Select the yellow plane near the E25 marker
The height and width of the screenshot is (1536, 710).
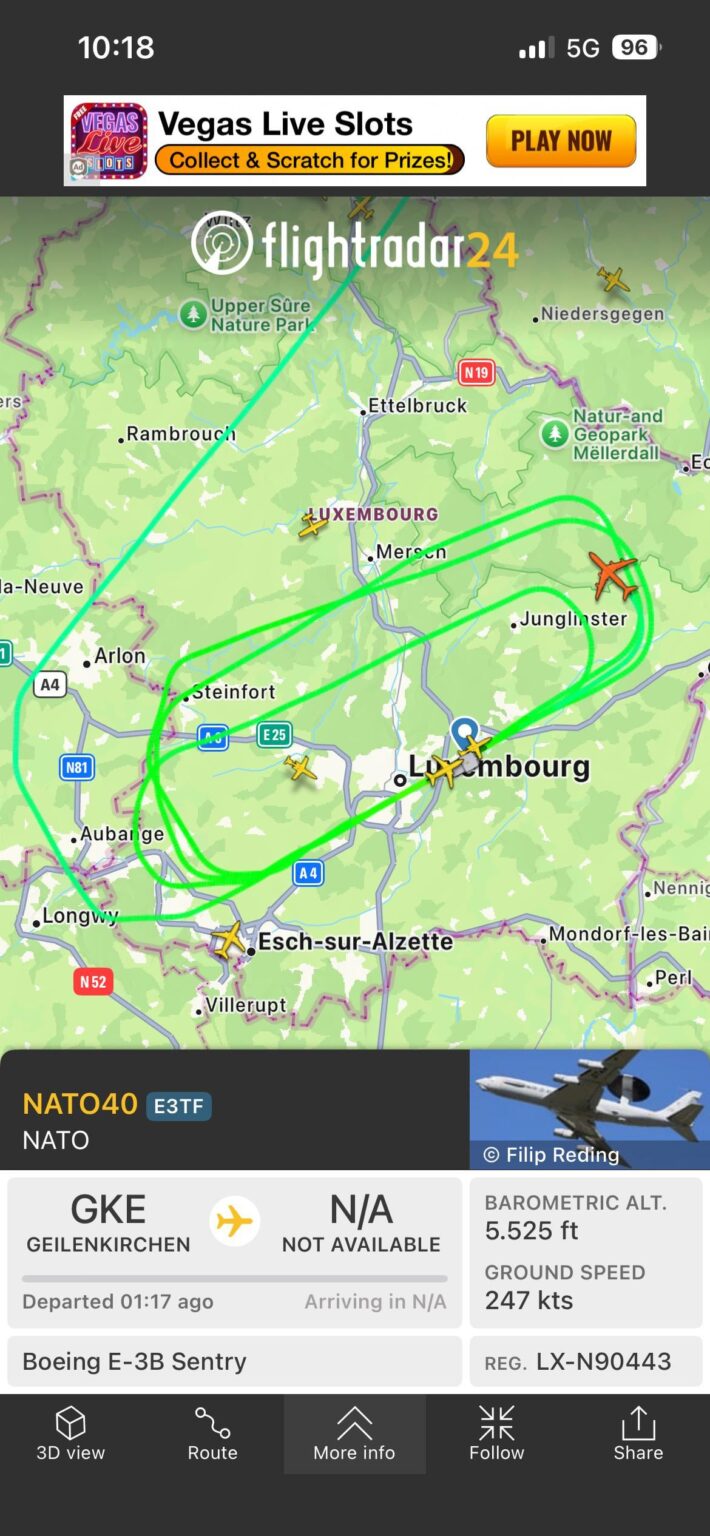[x=300, y=768]
